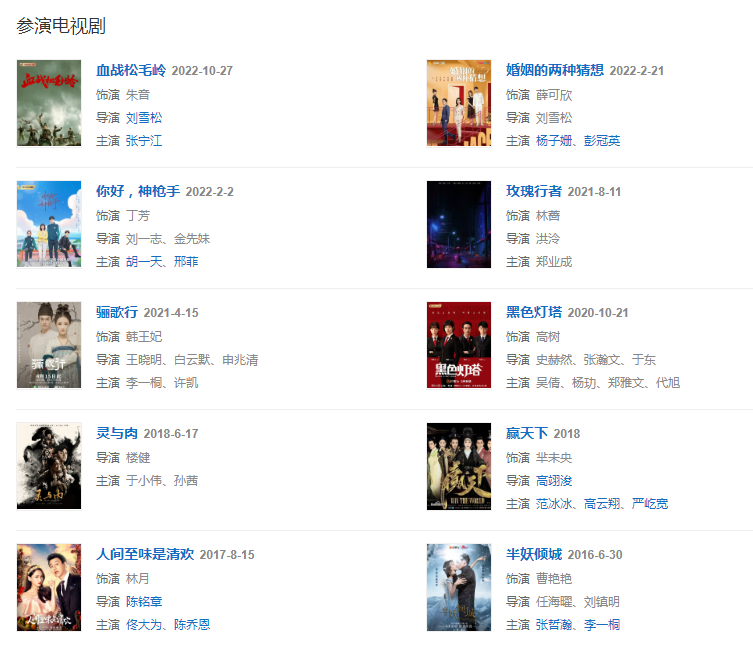Open actor 严屹宽's page
The height and width of the screenshot is (647, 753).
tap(650, 504)
